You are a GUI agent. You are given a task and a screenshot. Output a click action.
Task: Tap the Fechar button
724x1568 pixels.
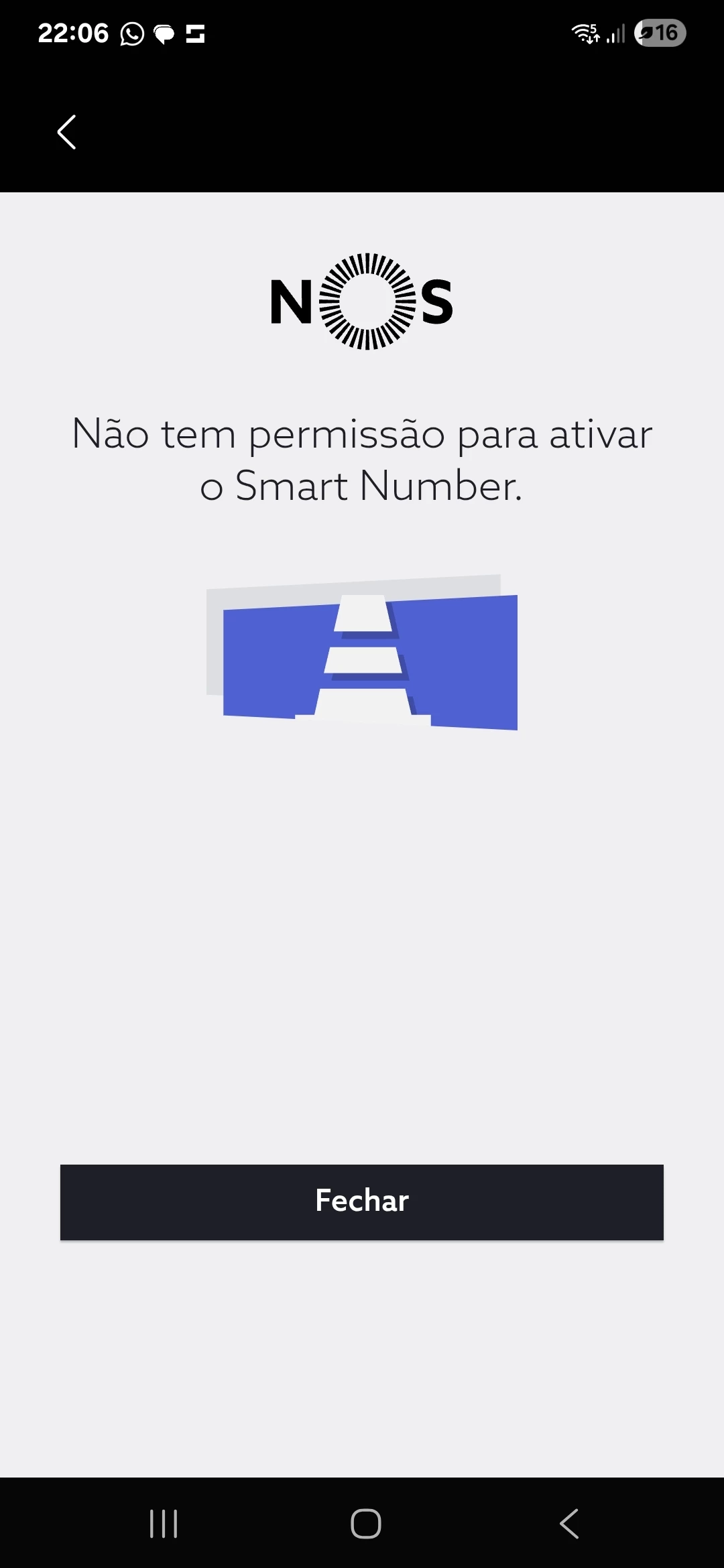pyautogui.click(x=362, y=1201)
